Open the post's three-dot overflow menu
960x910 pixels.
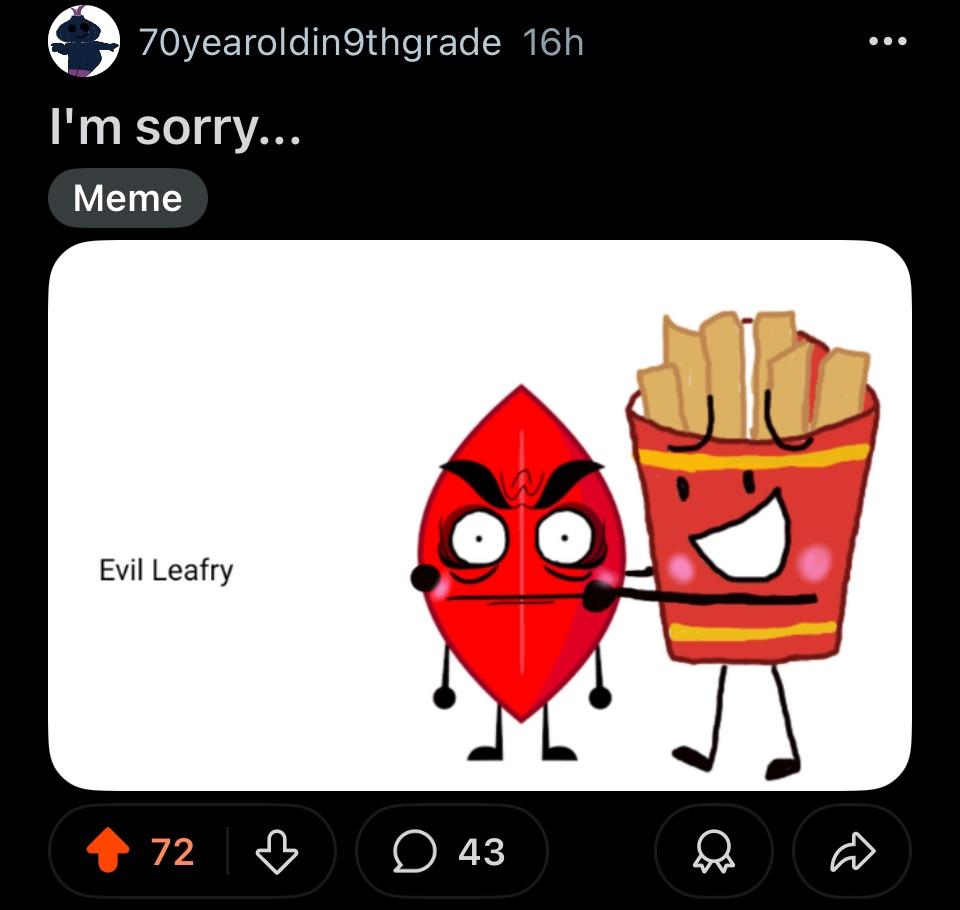click(888, 42)
